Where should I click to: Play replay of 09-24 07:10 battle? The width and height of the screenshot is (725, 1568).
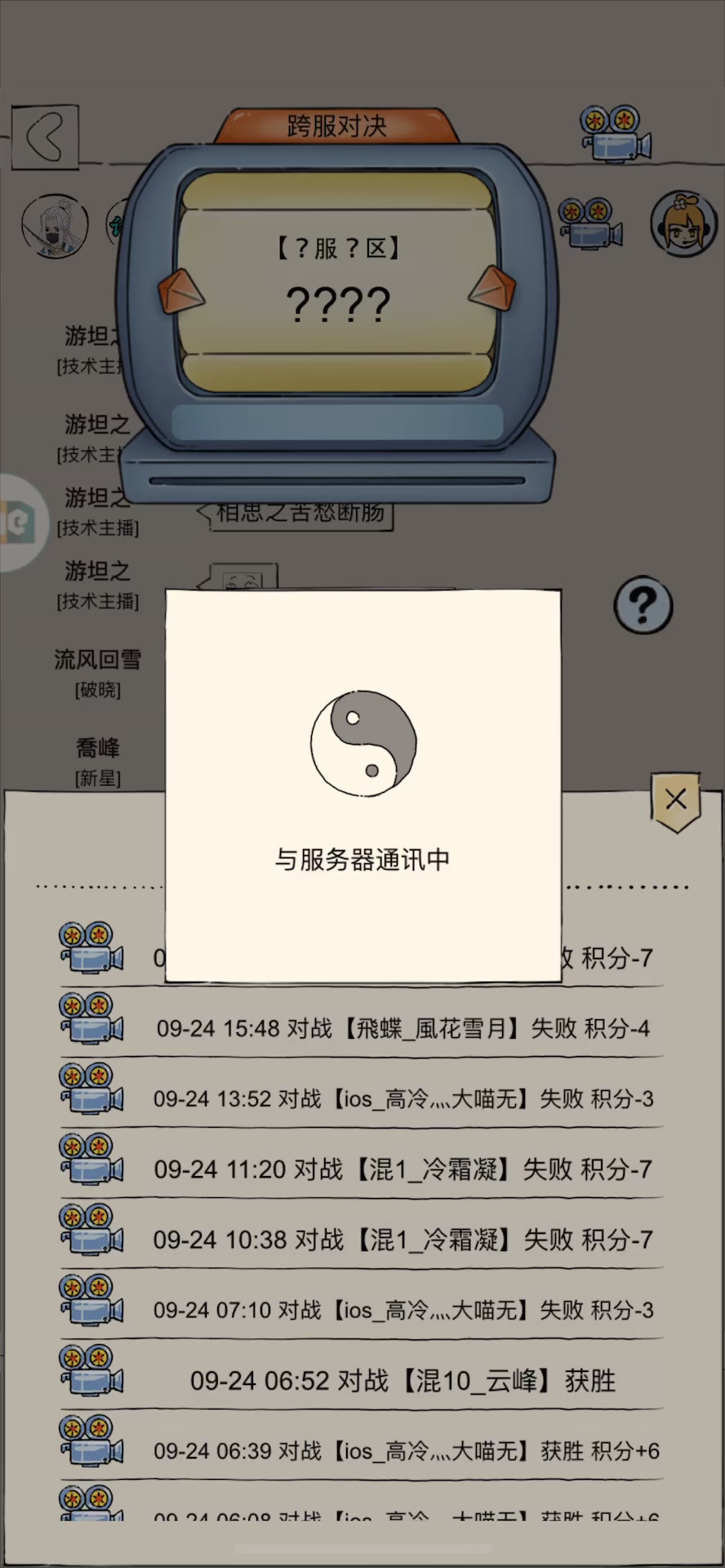91,1300
